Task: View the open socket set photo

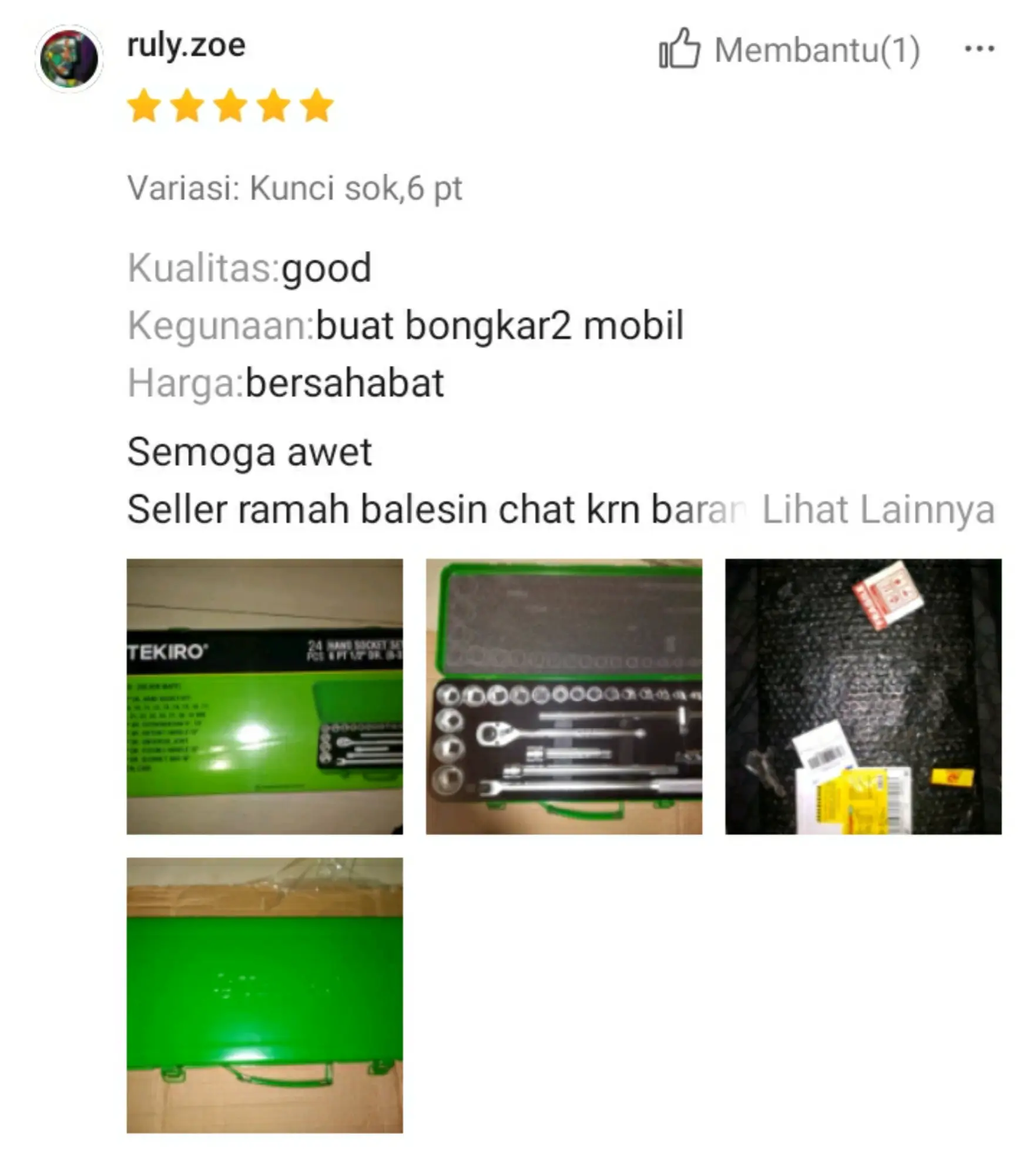Action: pyautogui.click(x=564, y=696)
